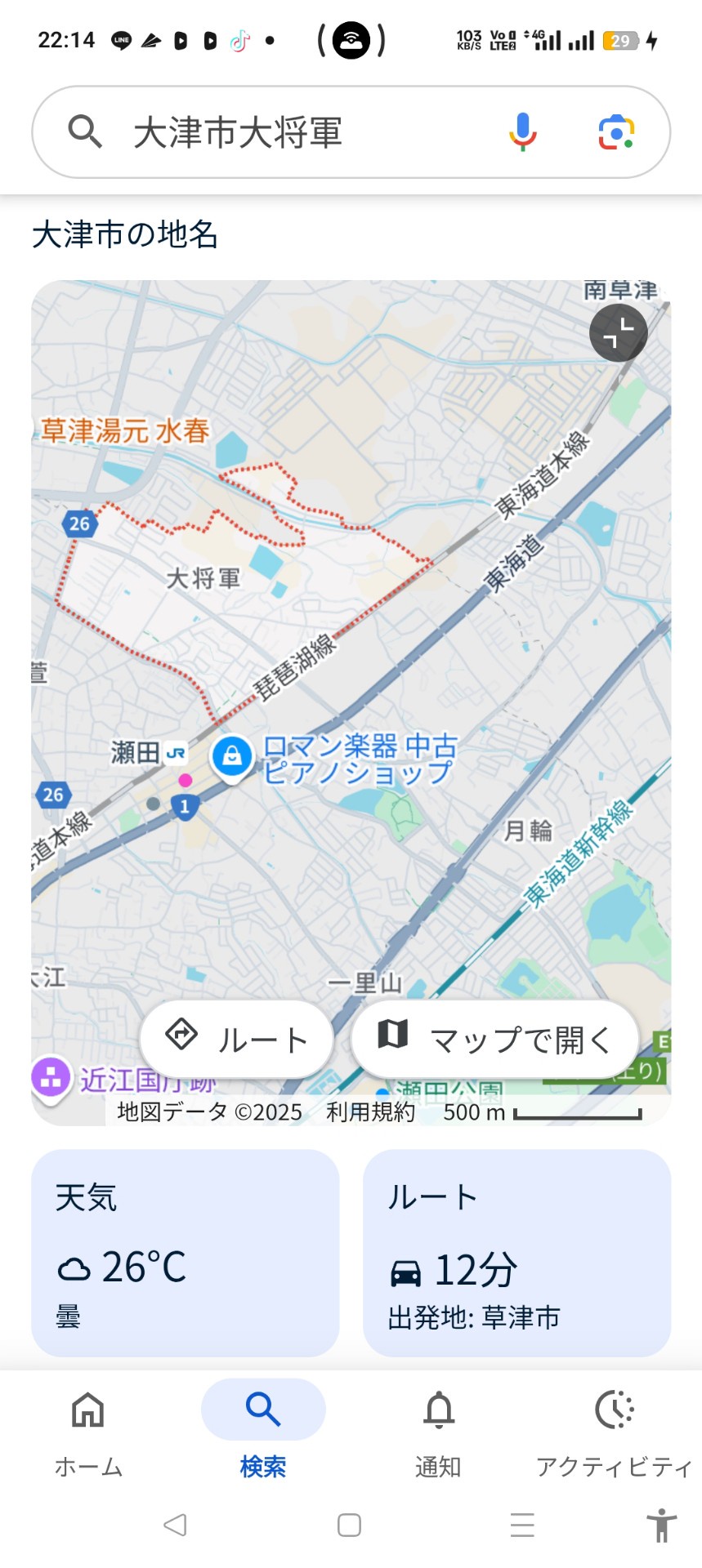Open the 利用規約 link on the map
The height and width of the screenshot is (1568, 702).
pos(371,1111)
